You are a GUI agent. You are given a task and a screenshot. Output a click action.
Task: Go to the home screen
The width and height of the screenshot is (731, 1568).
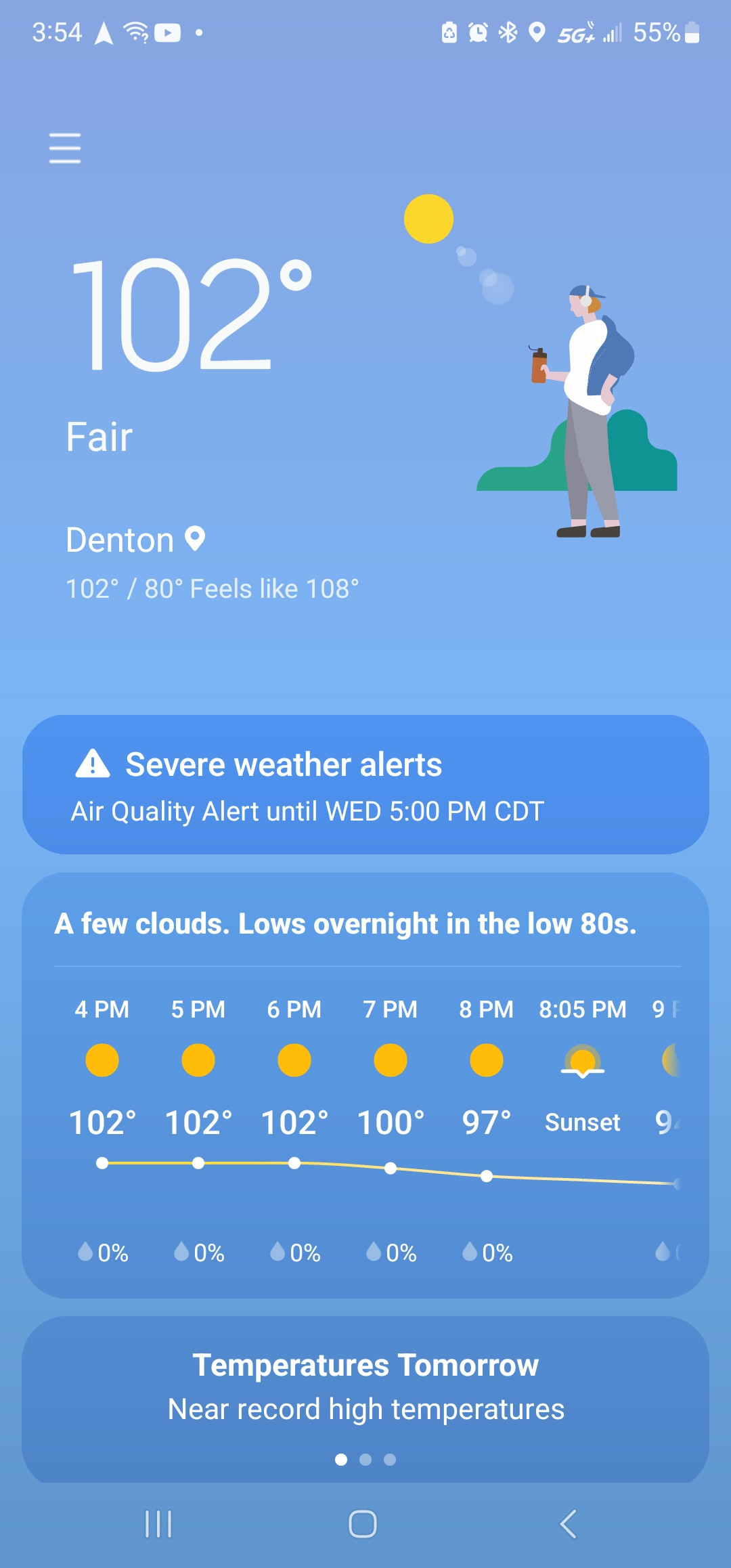tap(363, 1525)
